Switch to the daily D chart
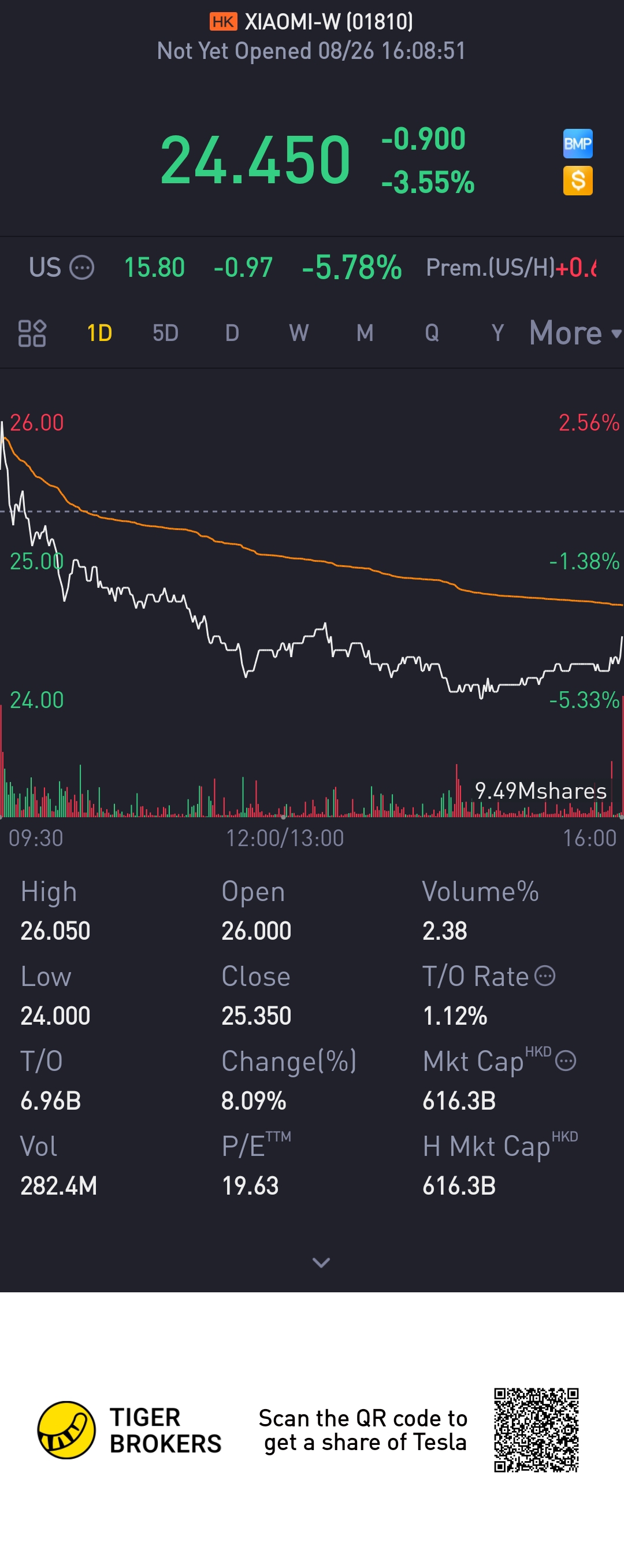This screenshot has height=1568, width=624. [232, 333]
